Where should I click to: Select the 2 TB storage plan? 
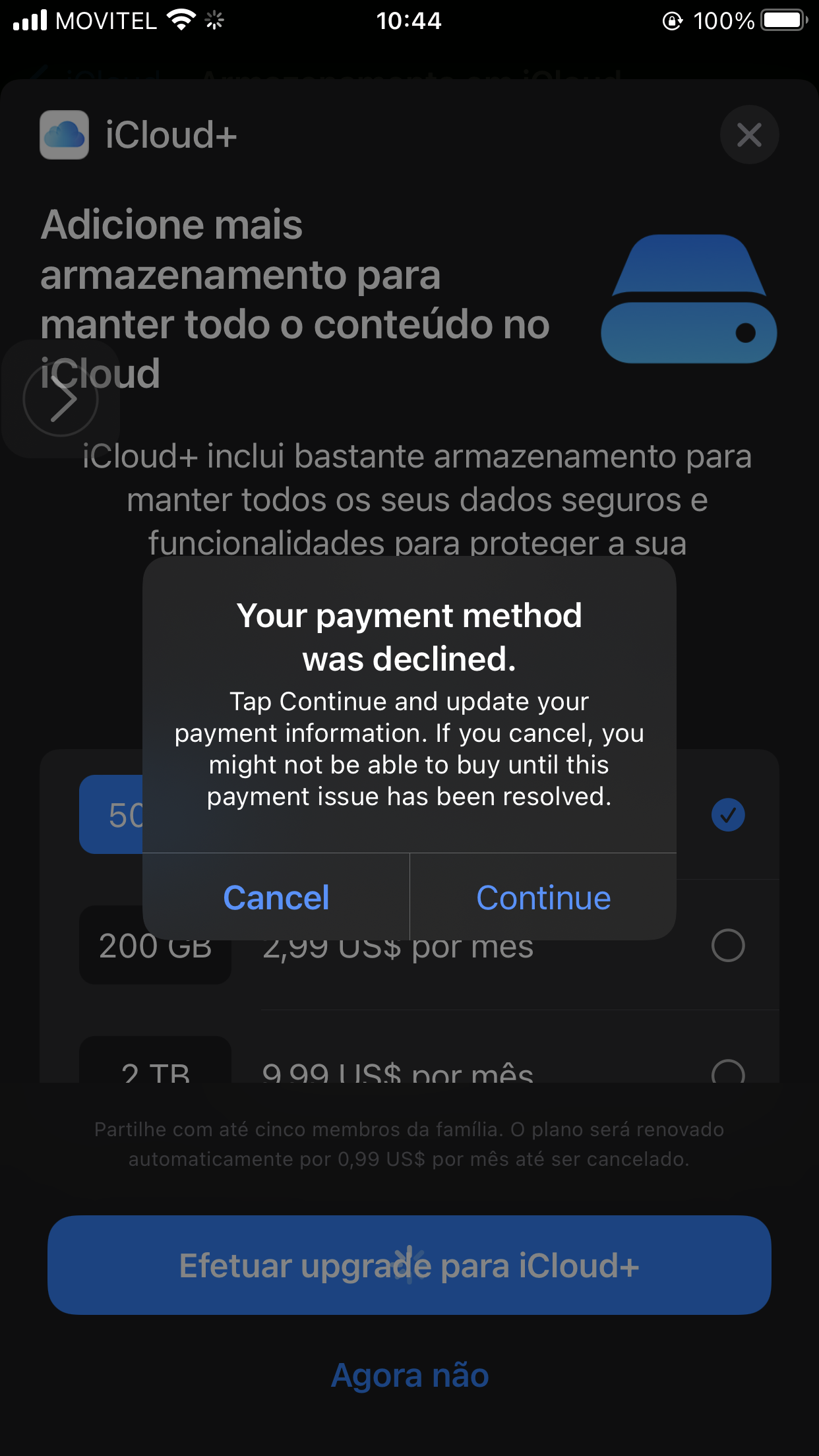[728, 1070]
